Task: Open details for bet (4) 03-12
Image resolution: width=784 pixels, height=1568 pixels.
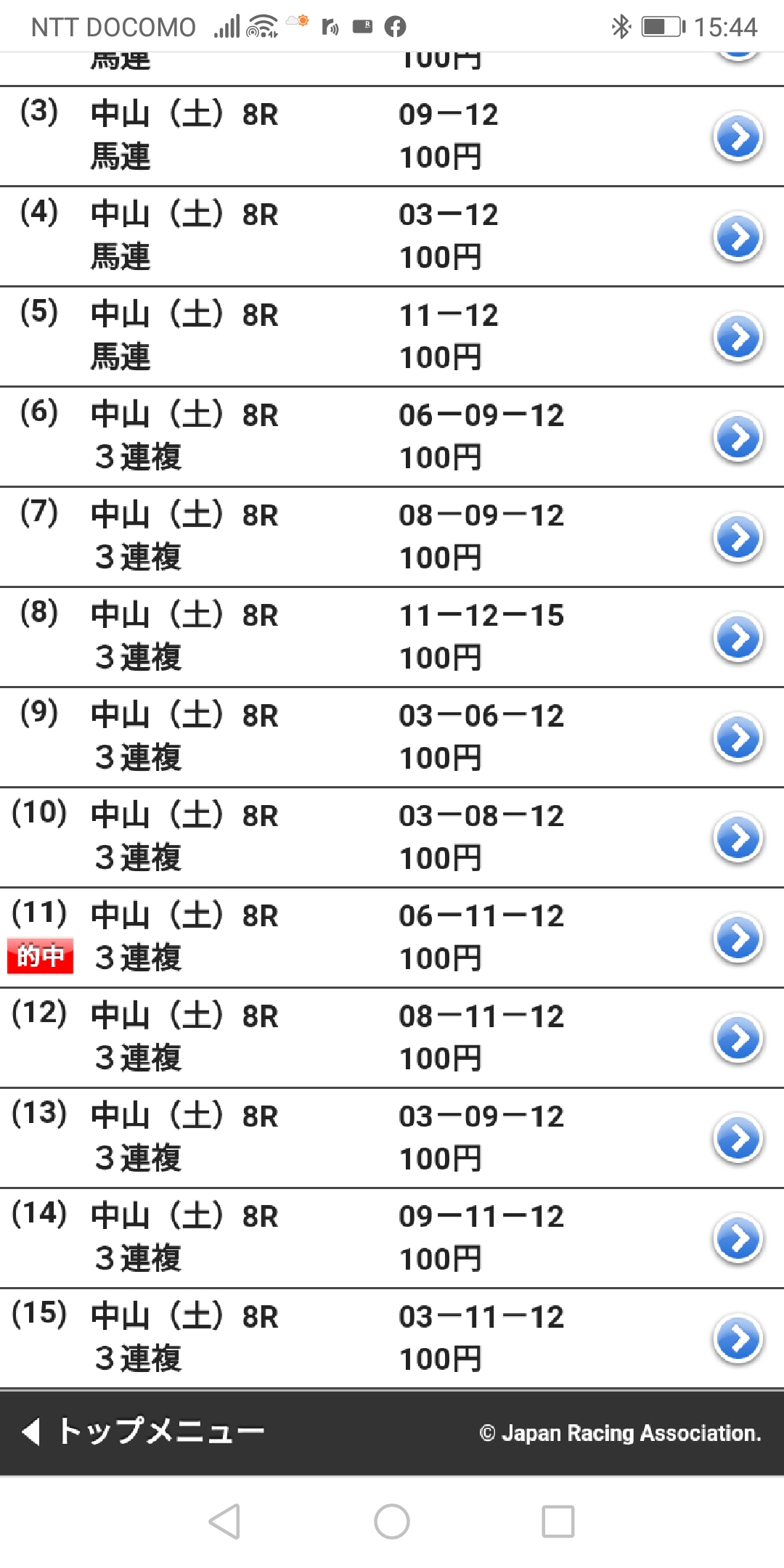Action: (x=738, y=236)
